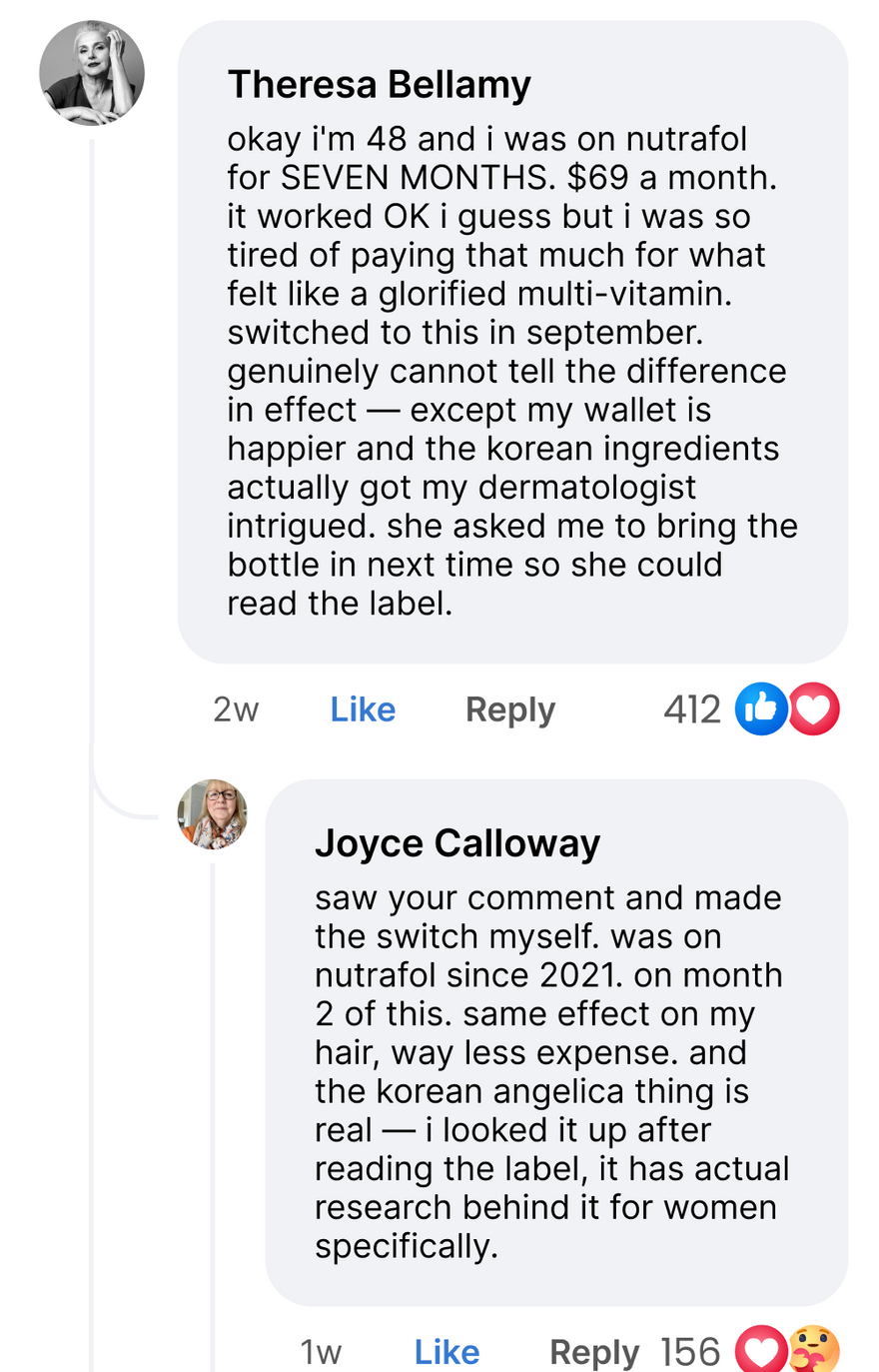
Task: Open Joyce Calloway's profile picture
Action: 212,814
